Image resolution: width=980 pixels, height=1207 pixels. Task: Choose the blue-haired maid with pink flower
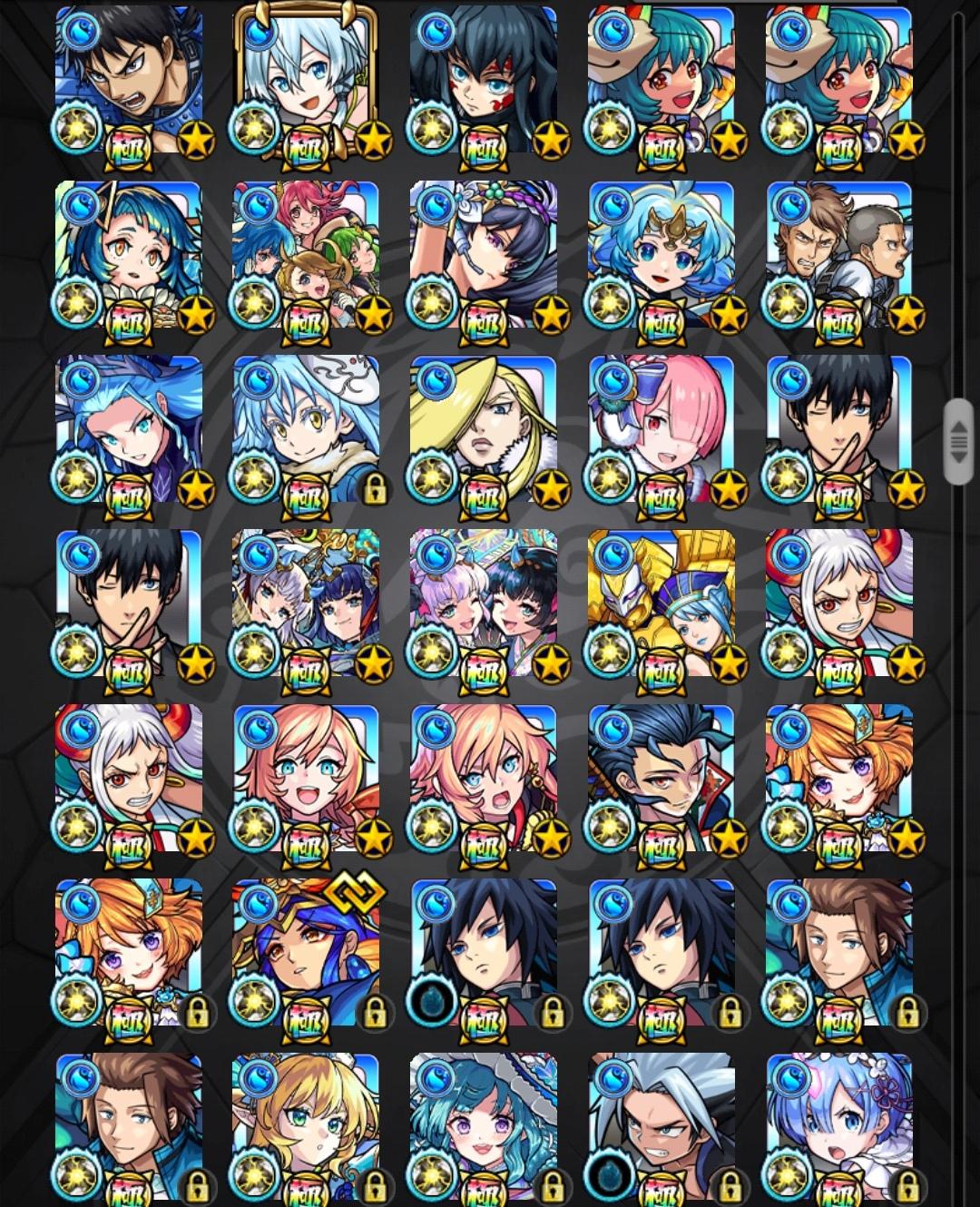click(839, 1127)
